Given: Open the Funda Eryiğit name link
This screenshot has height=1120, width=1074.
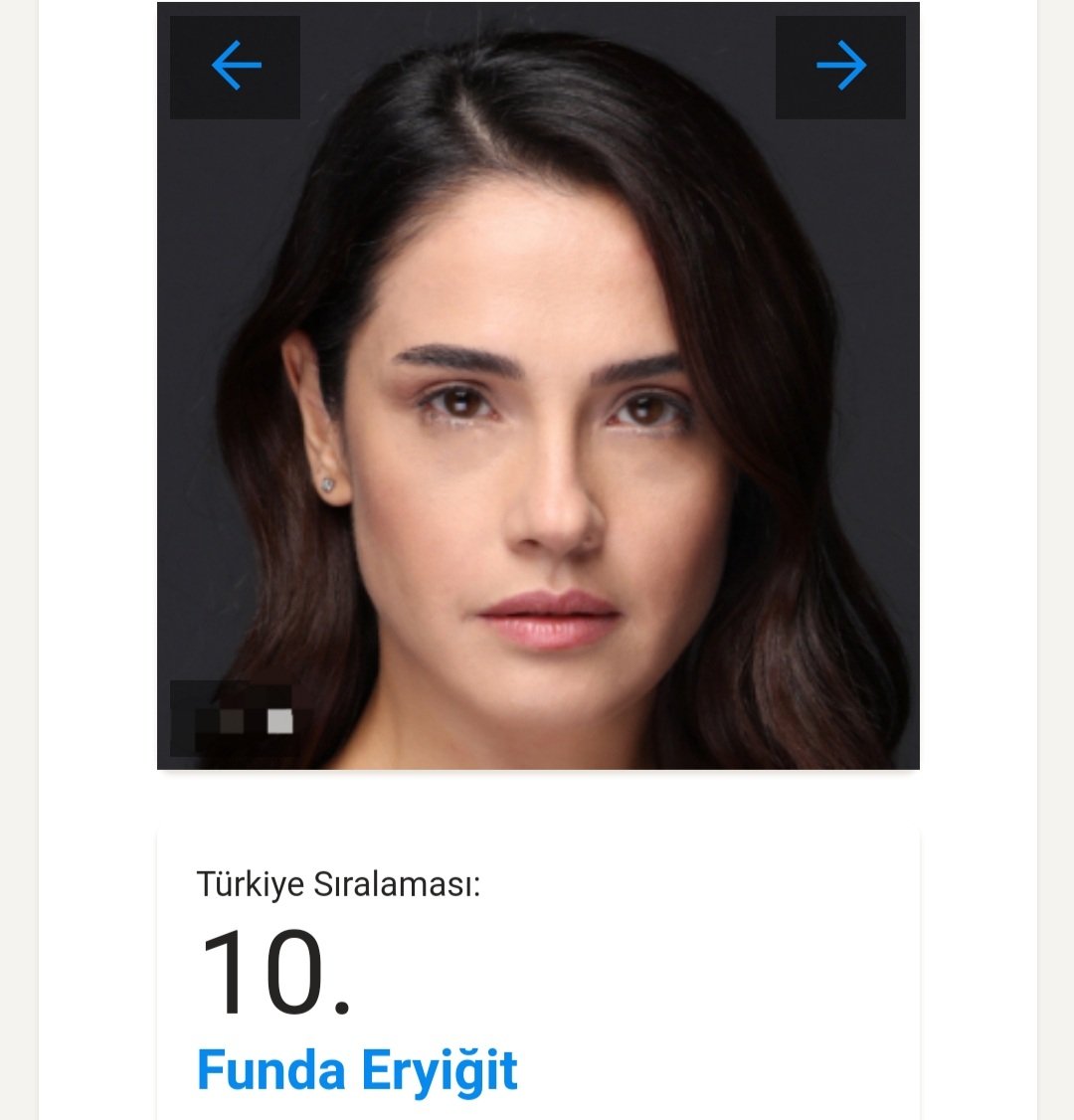Looking at the screenshot, I should (x=357, y=1070).
